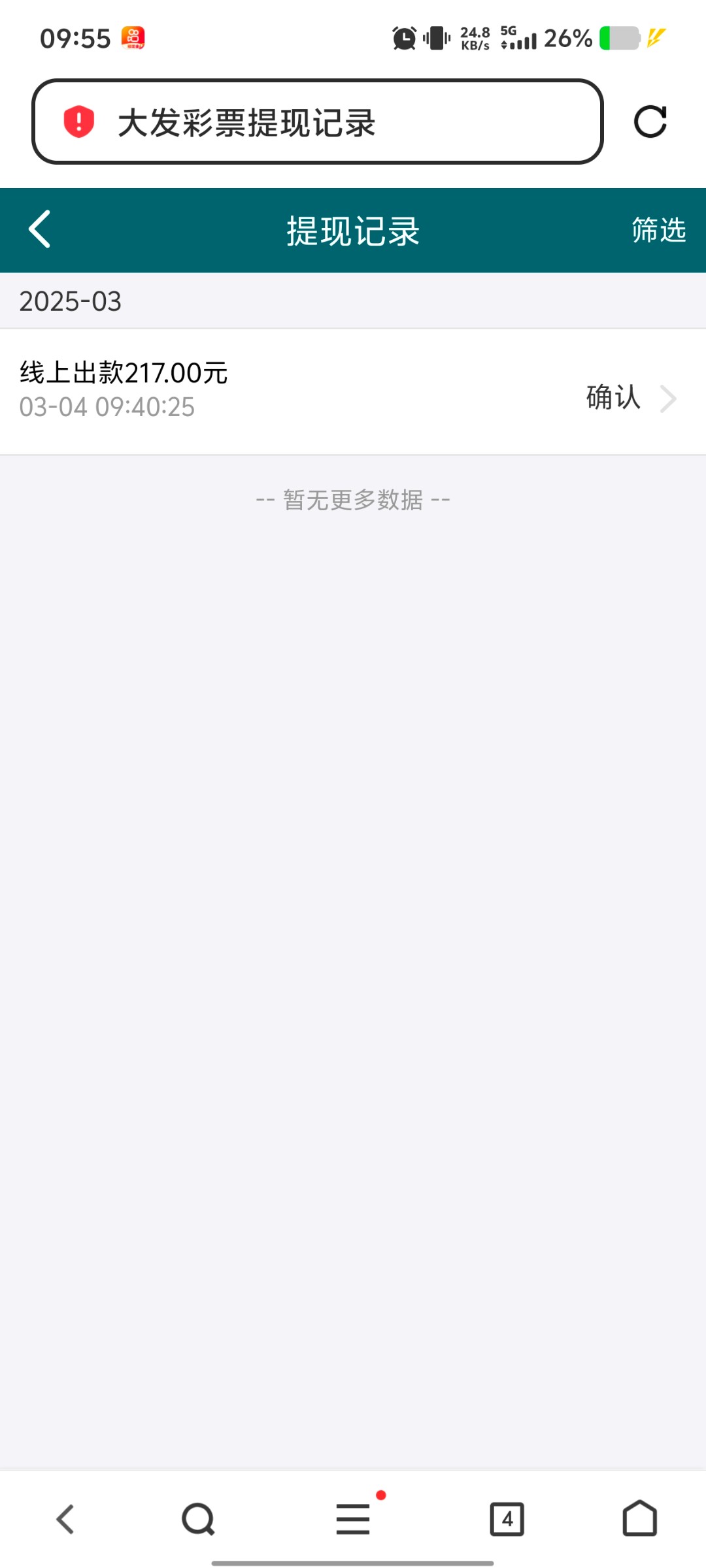Screen dimensions: 706x1568
Task: Open browser search from the bottom toolbar
Action: (x=198, y=1519)
